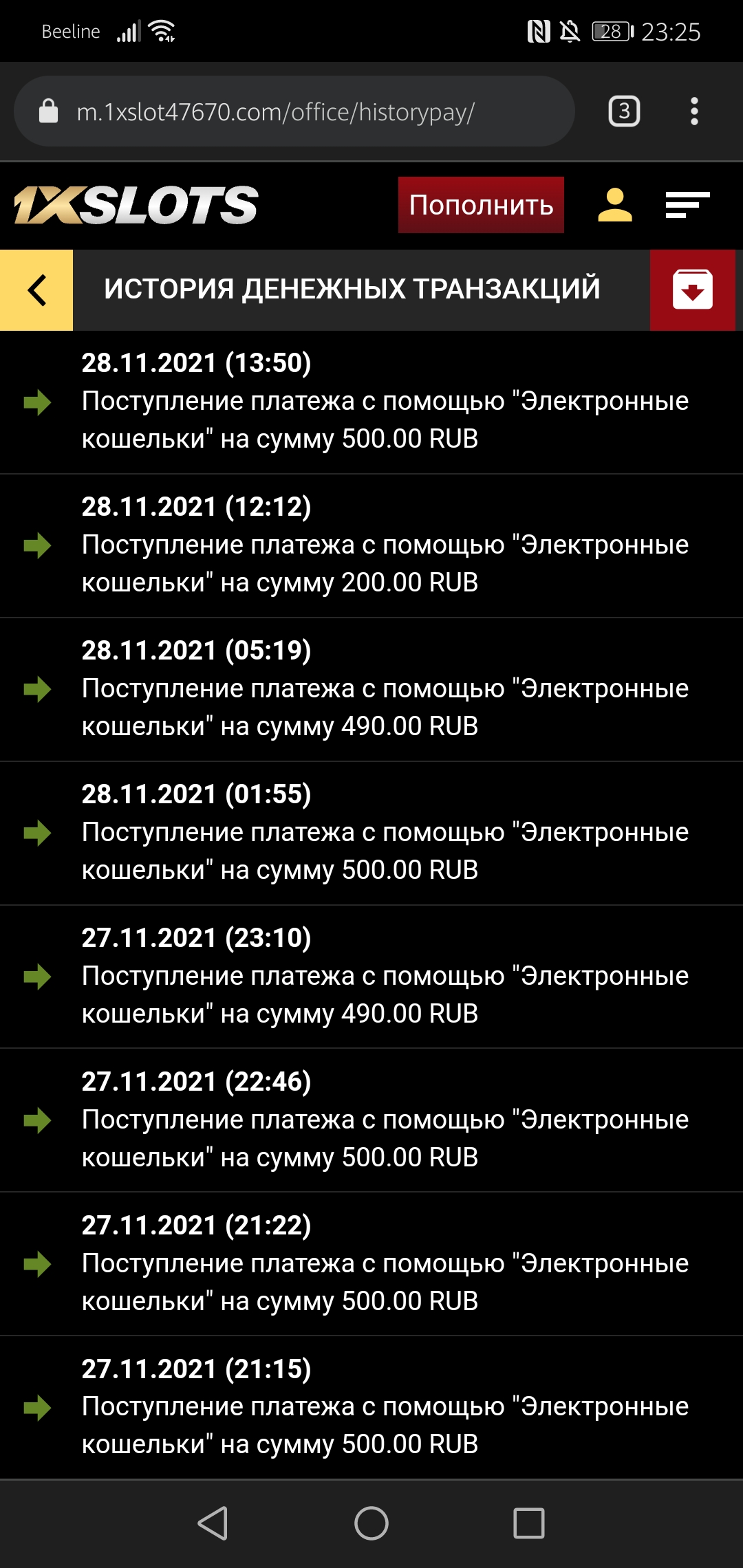The image size is (743, 1568).
Task: Tap the Android system back button
Action: (213, 1523)
